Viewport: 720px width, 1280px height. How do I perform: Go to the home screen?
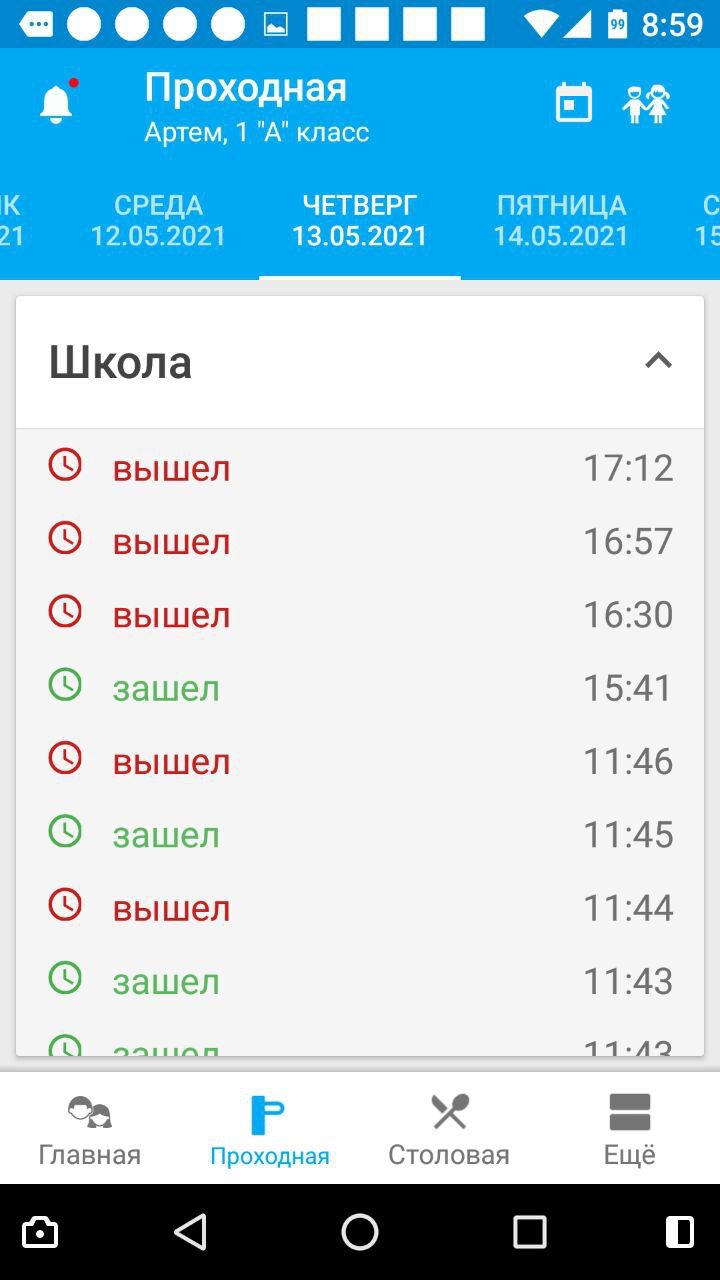[x=360, y=1232]
